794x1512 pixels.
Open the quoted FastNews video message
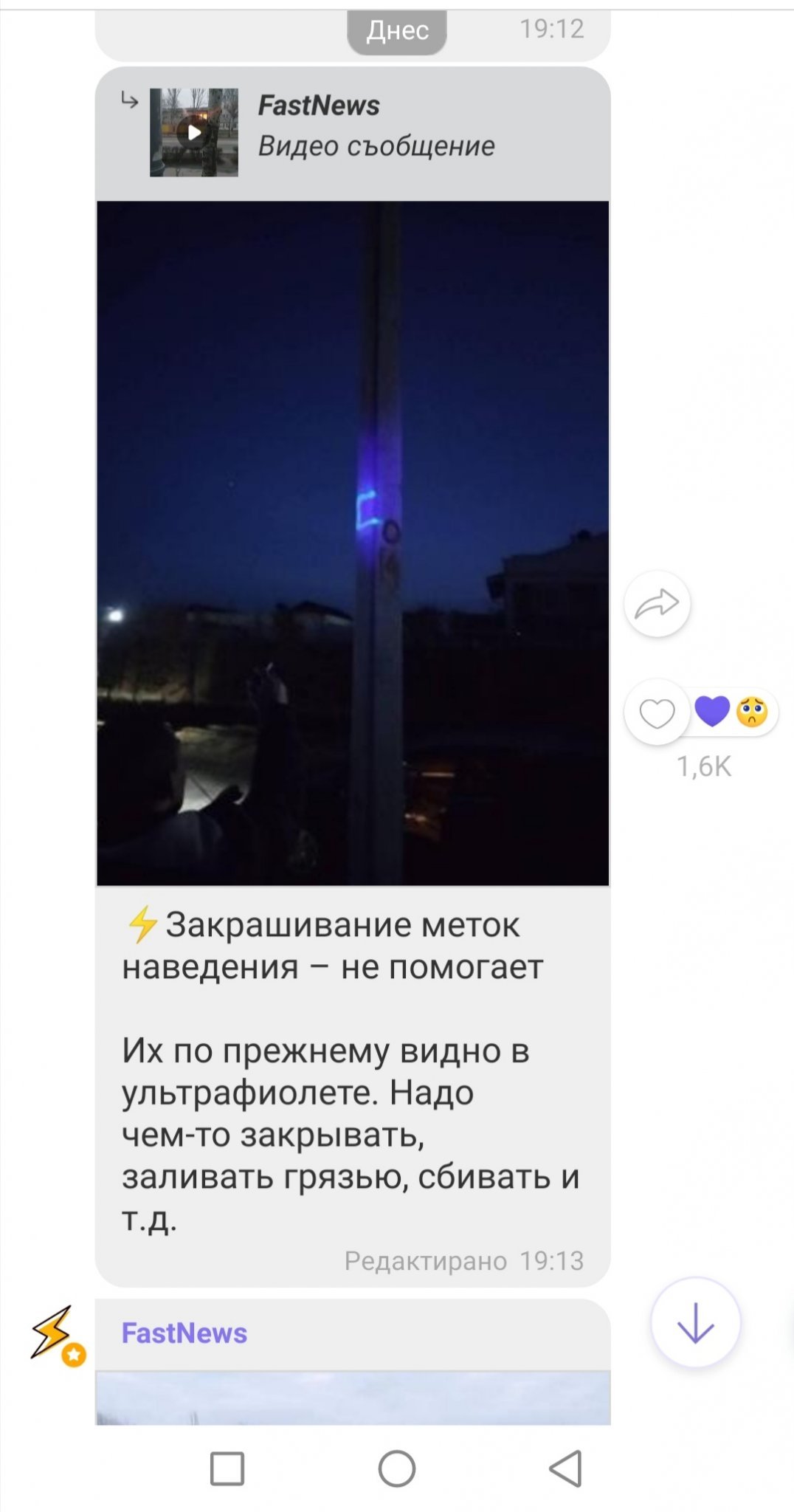click(353, 133)
